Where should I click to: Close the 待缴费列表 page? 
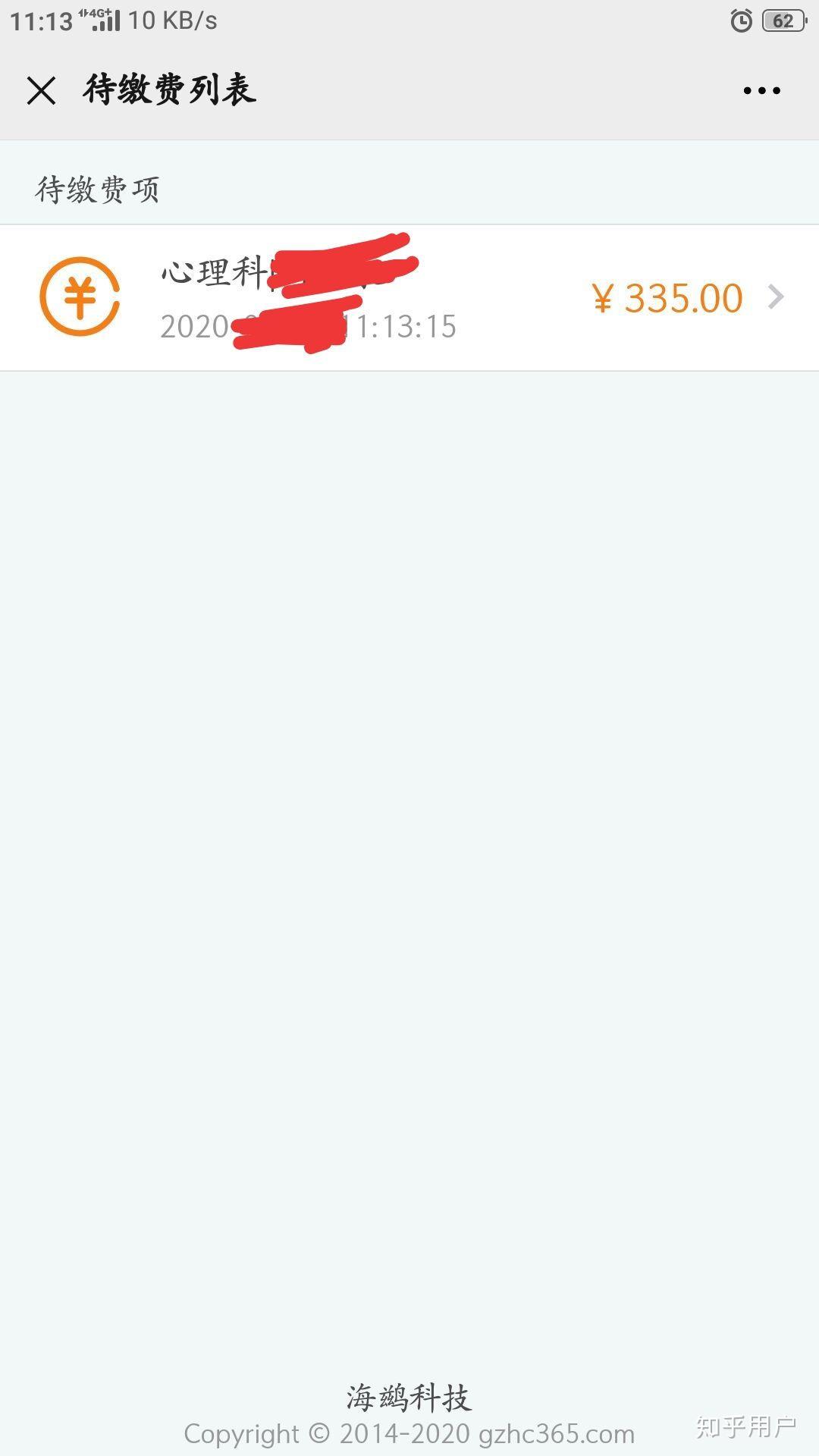pyautogui.click(x=41, y=90)
